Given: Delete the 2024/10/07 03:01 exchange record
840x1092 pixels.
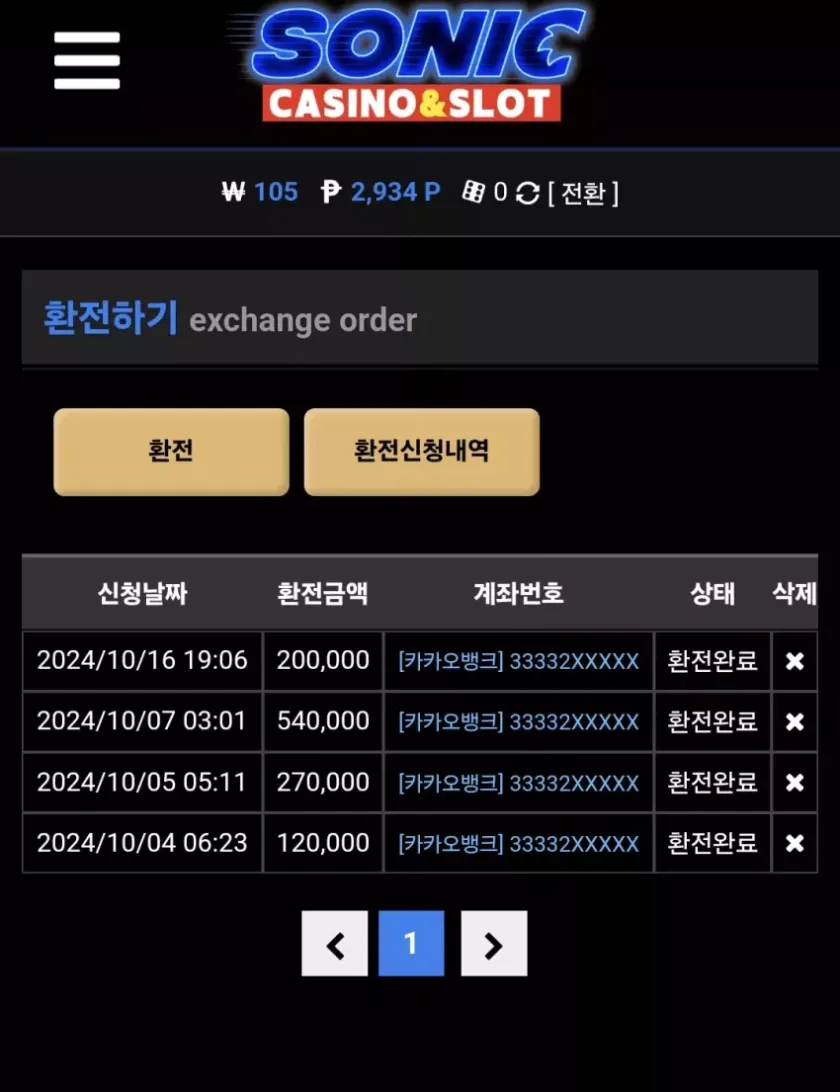Looking at the screenshot, I should pyautogui.click(x=795, y=722).
